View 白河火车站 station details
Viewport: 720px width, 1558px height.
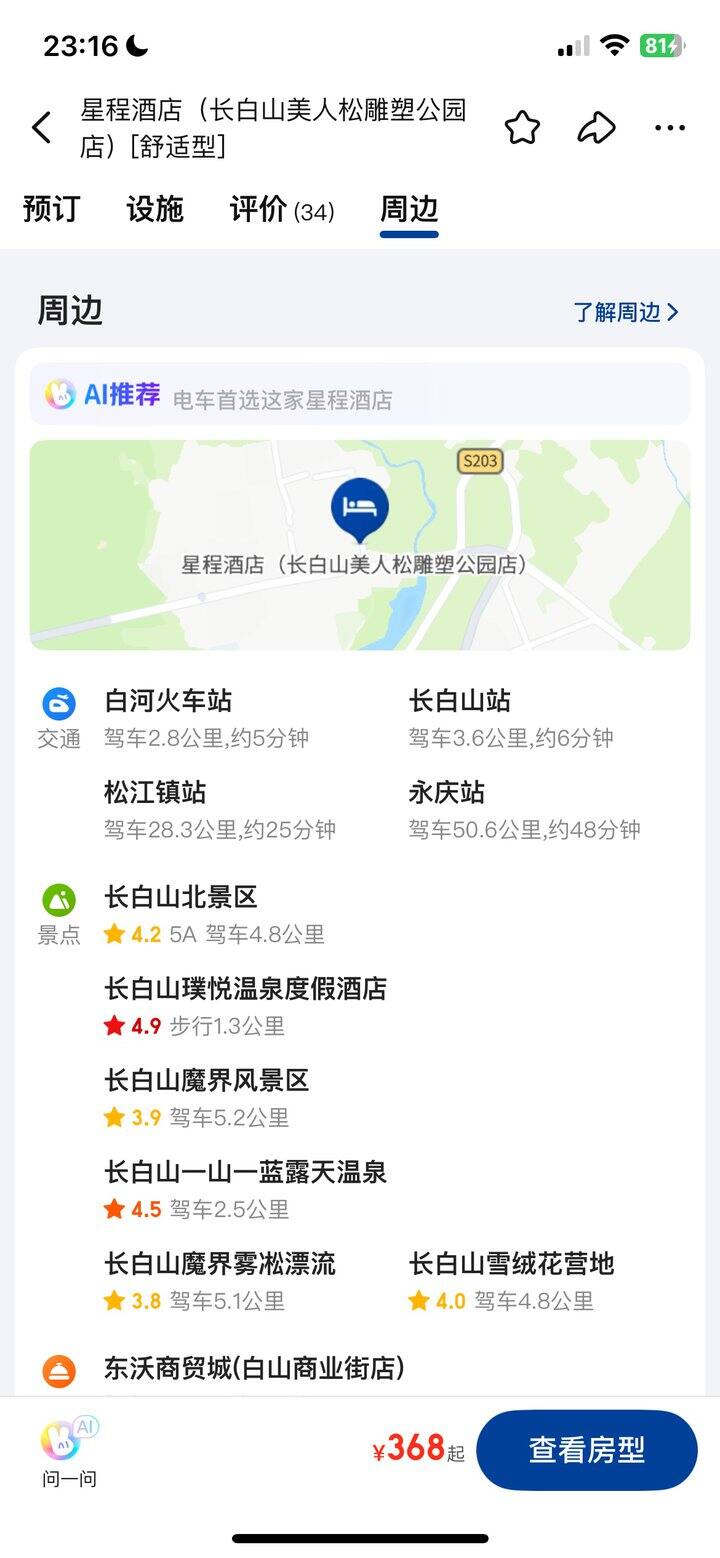168,702
